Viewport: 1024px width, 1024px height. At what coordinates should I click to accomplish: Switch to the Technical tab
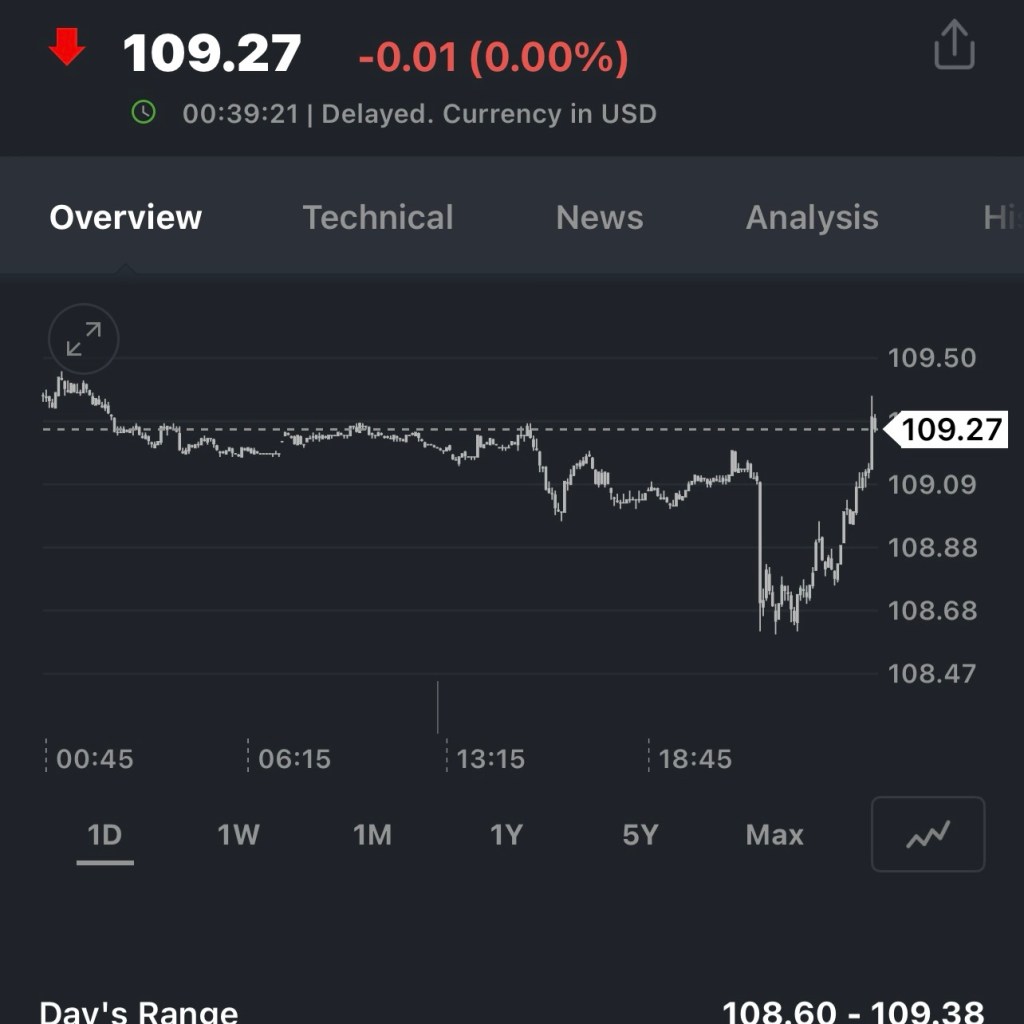click(378, 217)
